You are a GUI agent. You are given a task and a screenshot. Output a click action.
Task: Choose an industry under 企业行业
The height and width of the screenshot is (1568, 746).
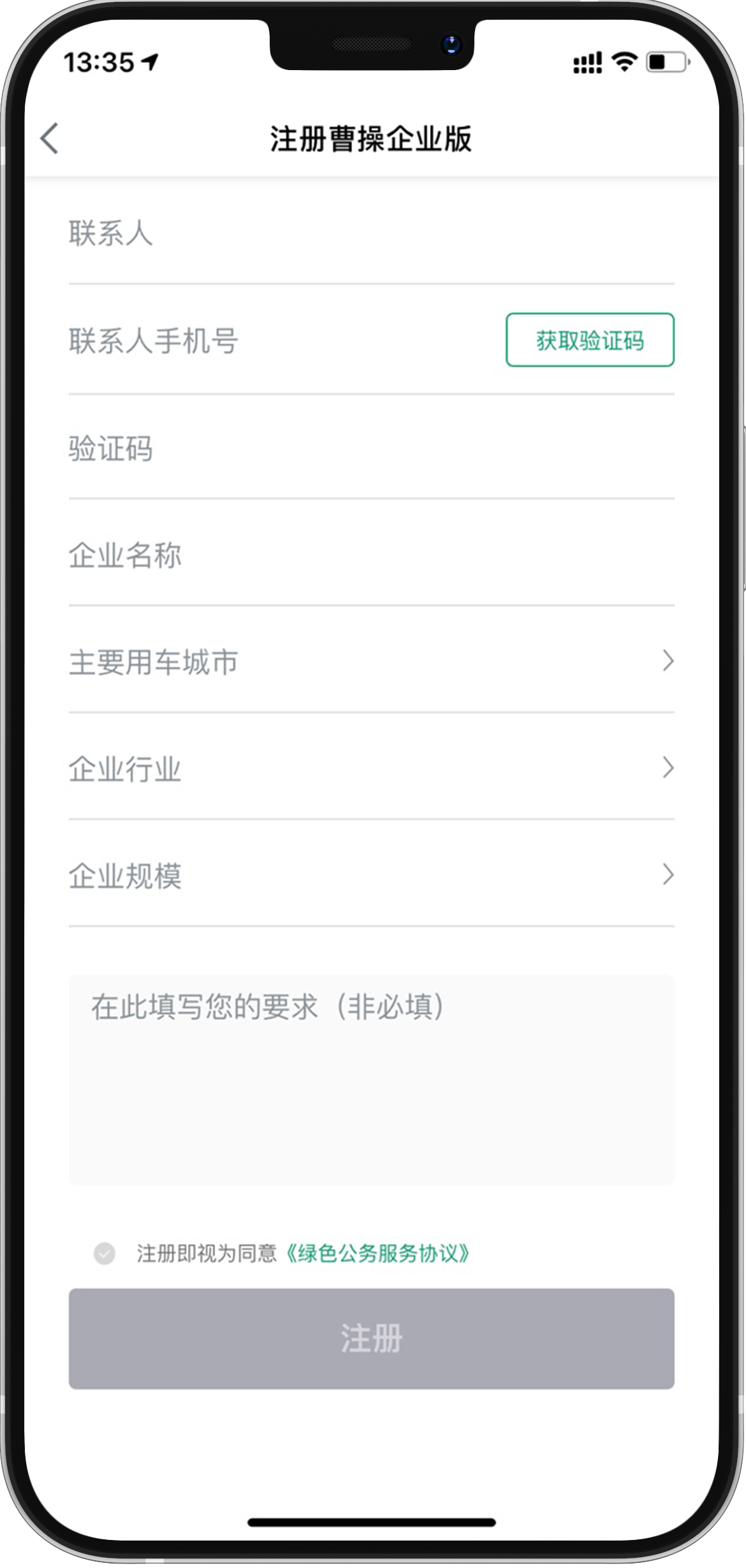[x=371, y=768]
